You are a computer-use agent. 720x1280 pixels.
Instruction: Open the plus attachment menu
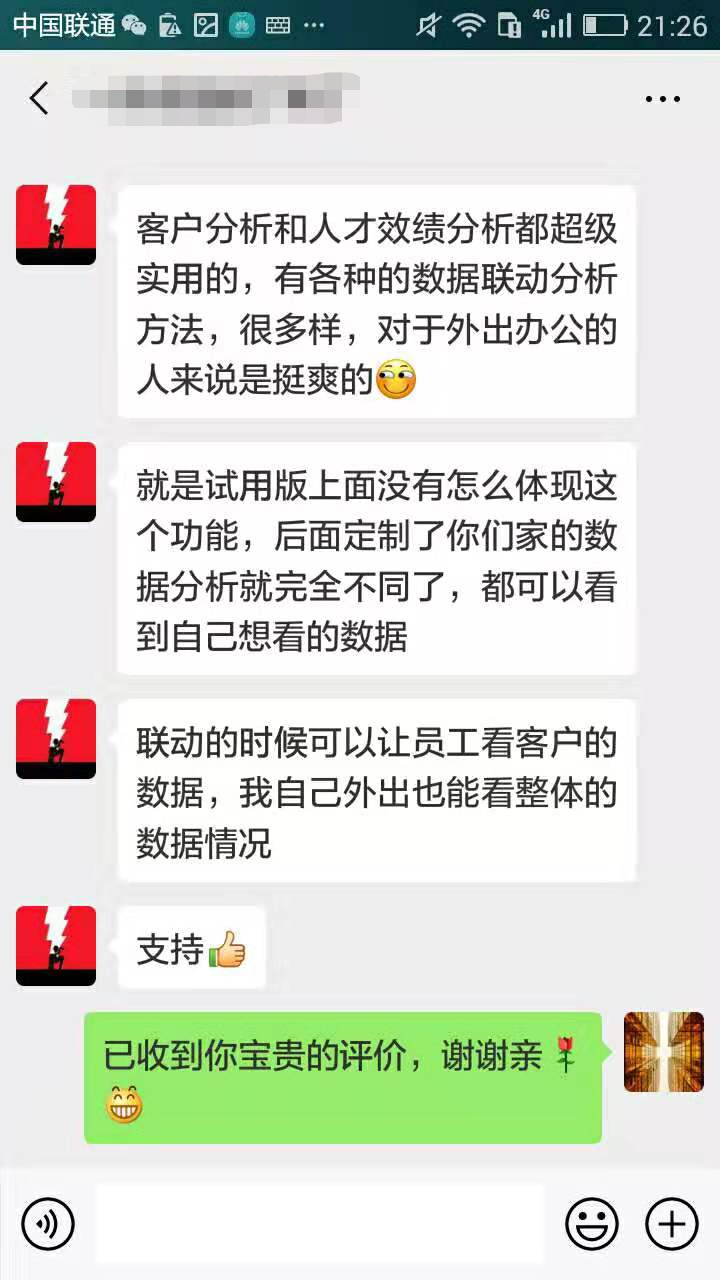point(672,1223)
